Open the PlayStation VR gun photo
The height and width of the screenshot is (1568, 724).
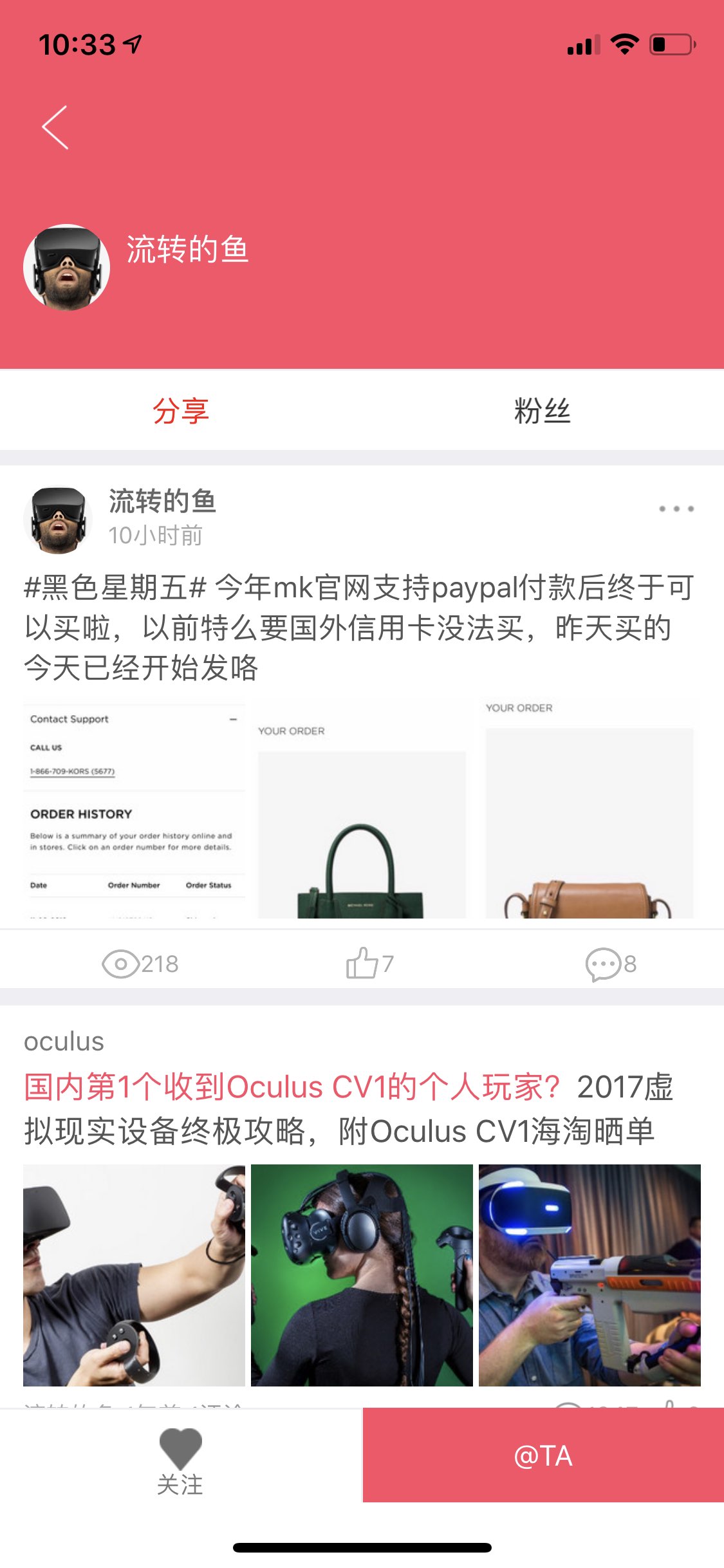589,1274
